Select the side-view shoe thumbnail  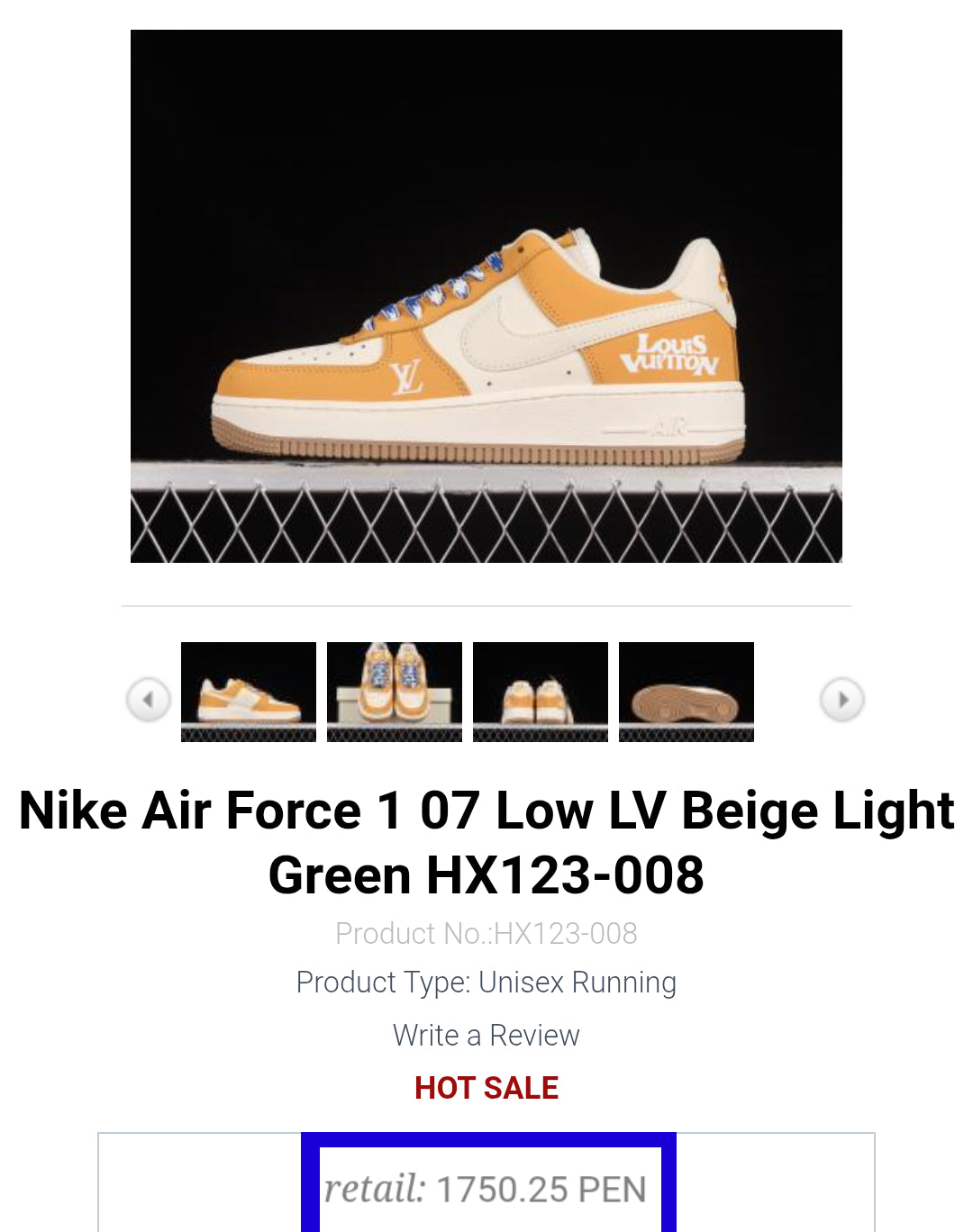249,692
